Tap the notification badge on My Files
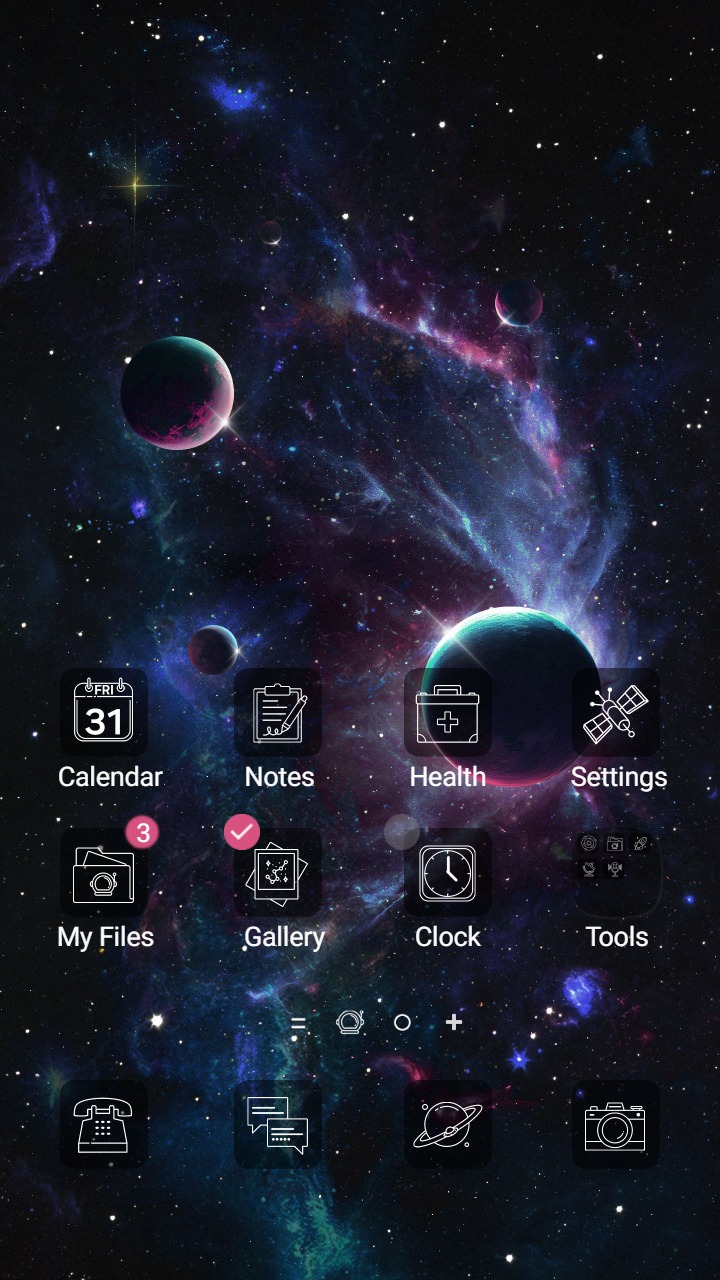This screenshot has width=720, height=1280. (x=142, y=833)
